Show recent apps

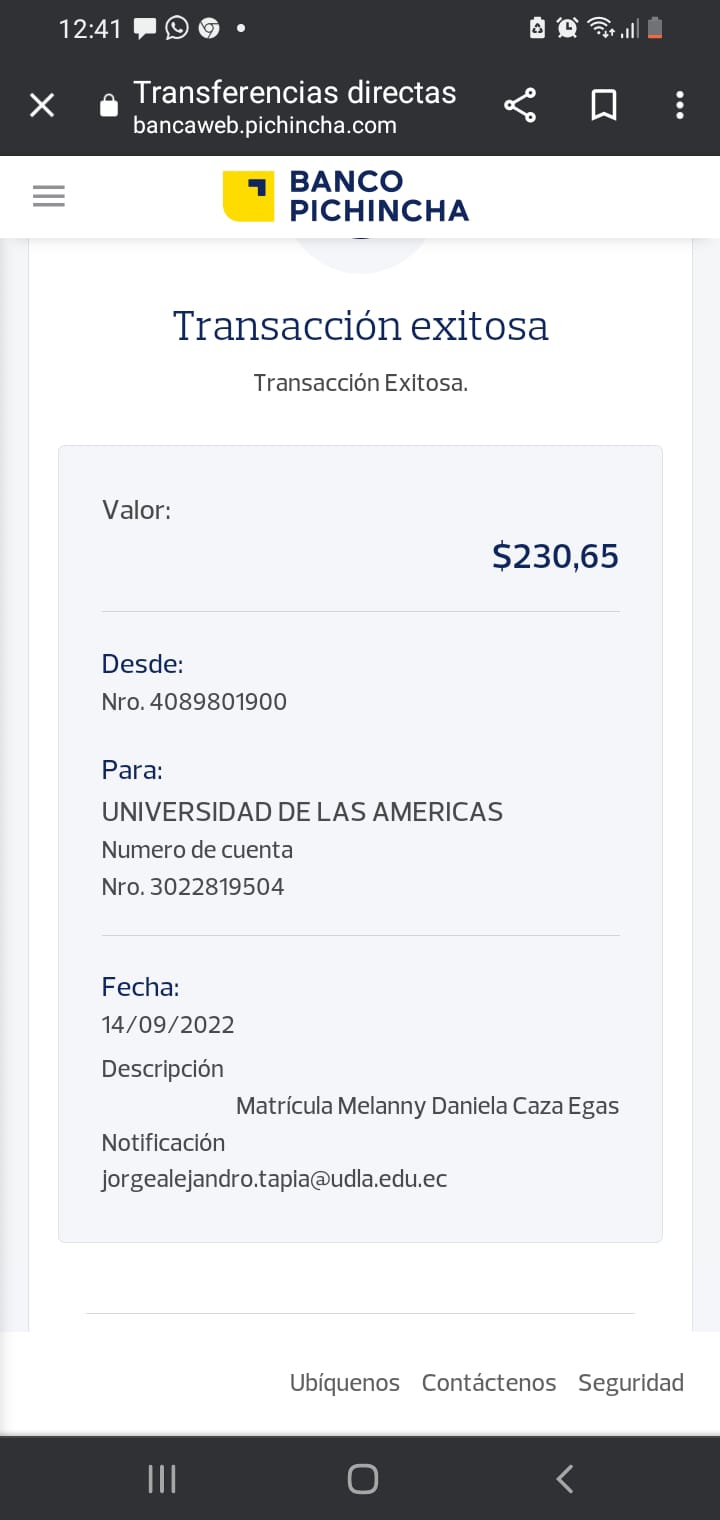tap(162, 1479)
